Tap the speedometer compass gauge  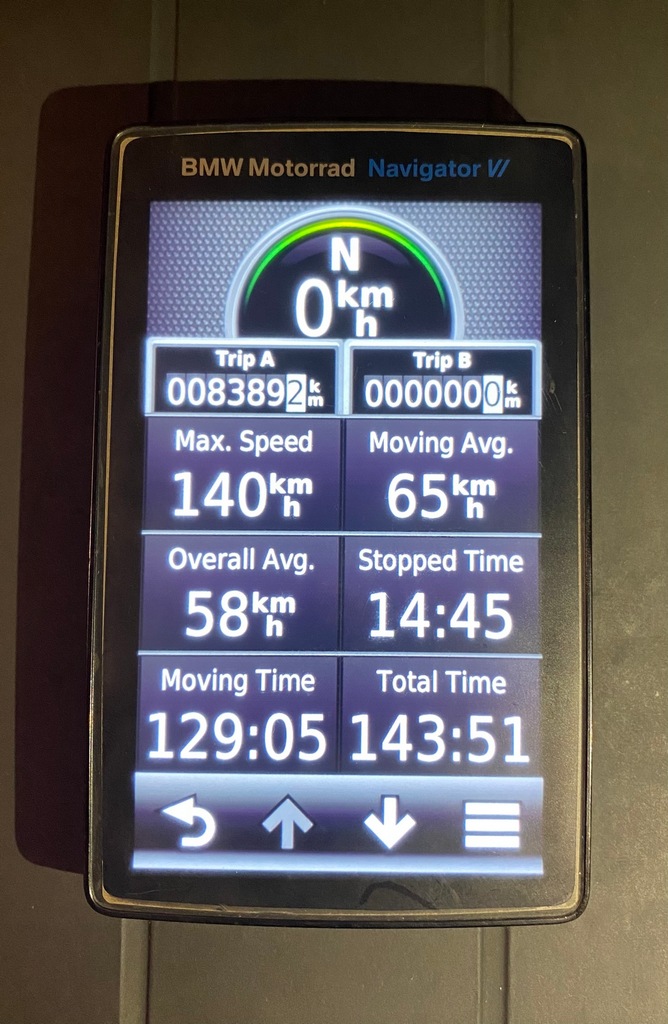(x=344, y=285)
